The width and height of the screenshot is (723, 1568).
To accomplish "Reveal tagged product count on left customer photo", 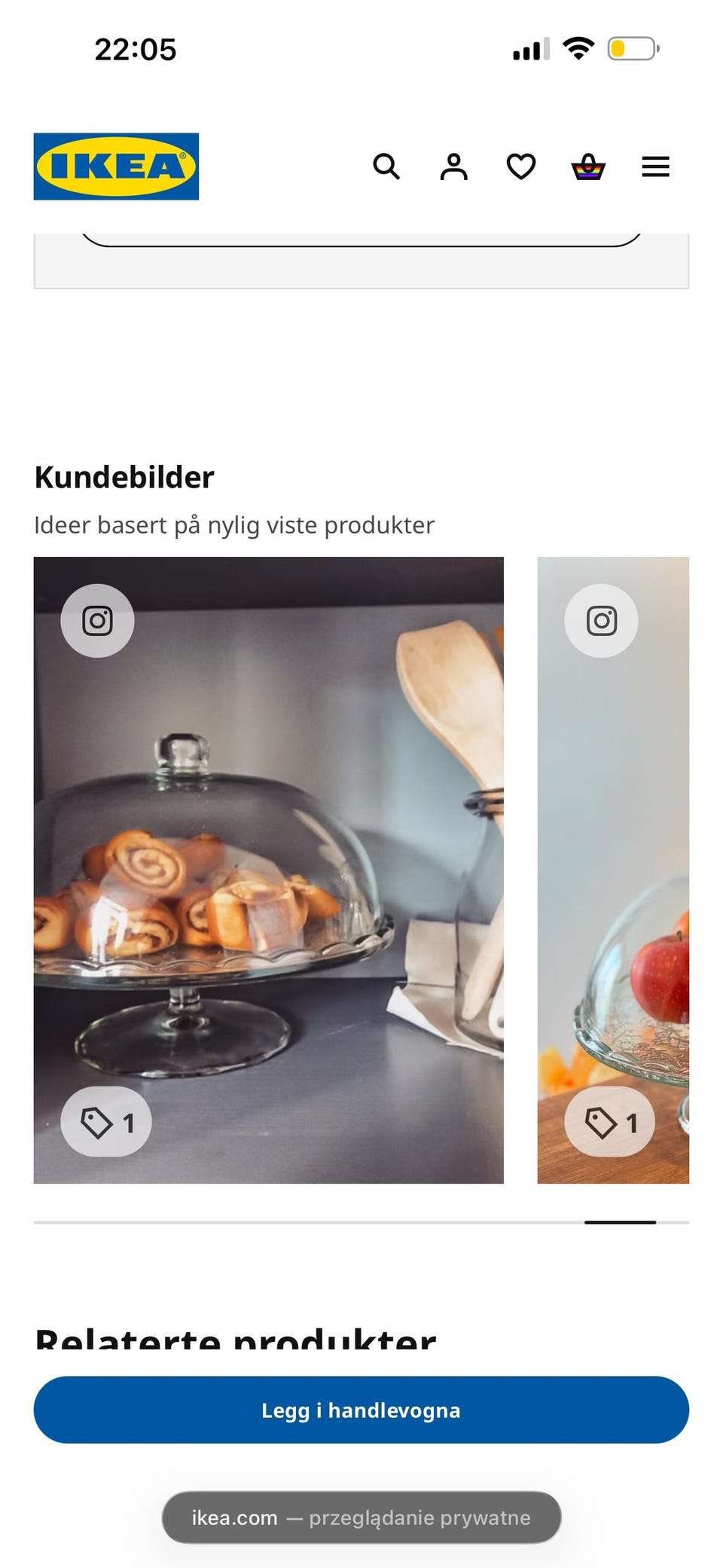I will (105, 1121).
